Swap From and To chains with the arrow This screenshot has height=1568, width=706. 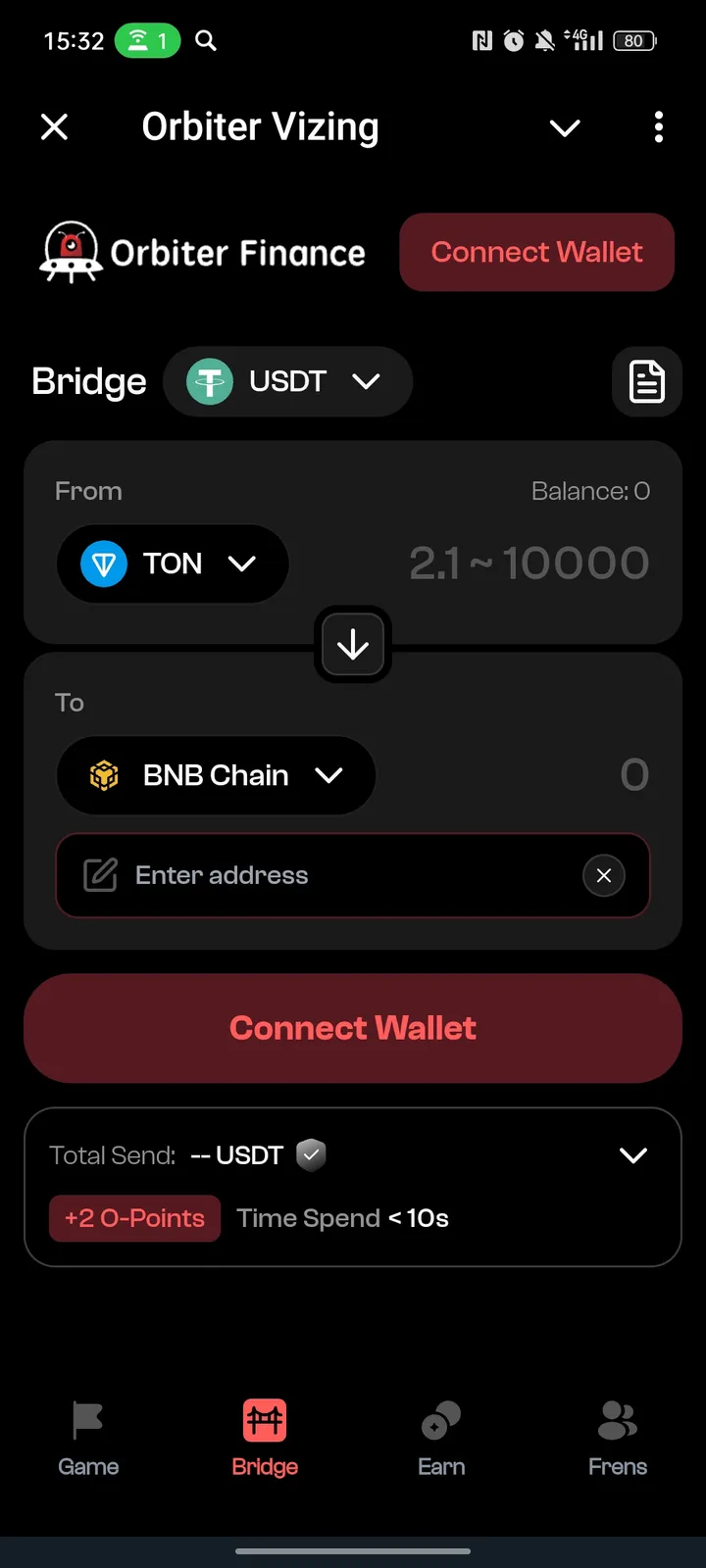coord(353,645)
